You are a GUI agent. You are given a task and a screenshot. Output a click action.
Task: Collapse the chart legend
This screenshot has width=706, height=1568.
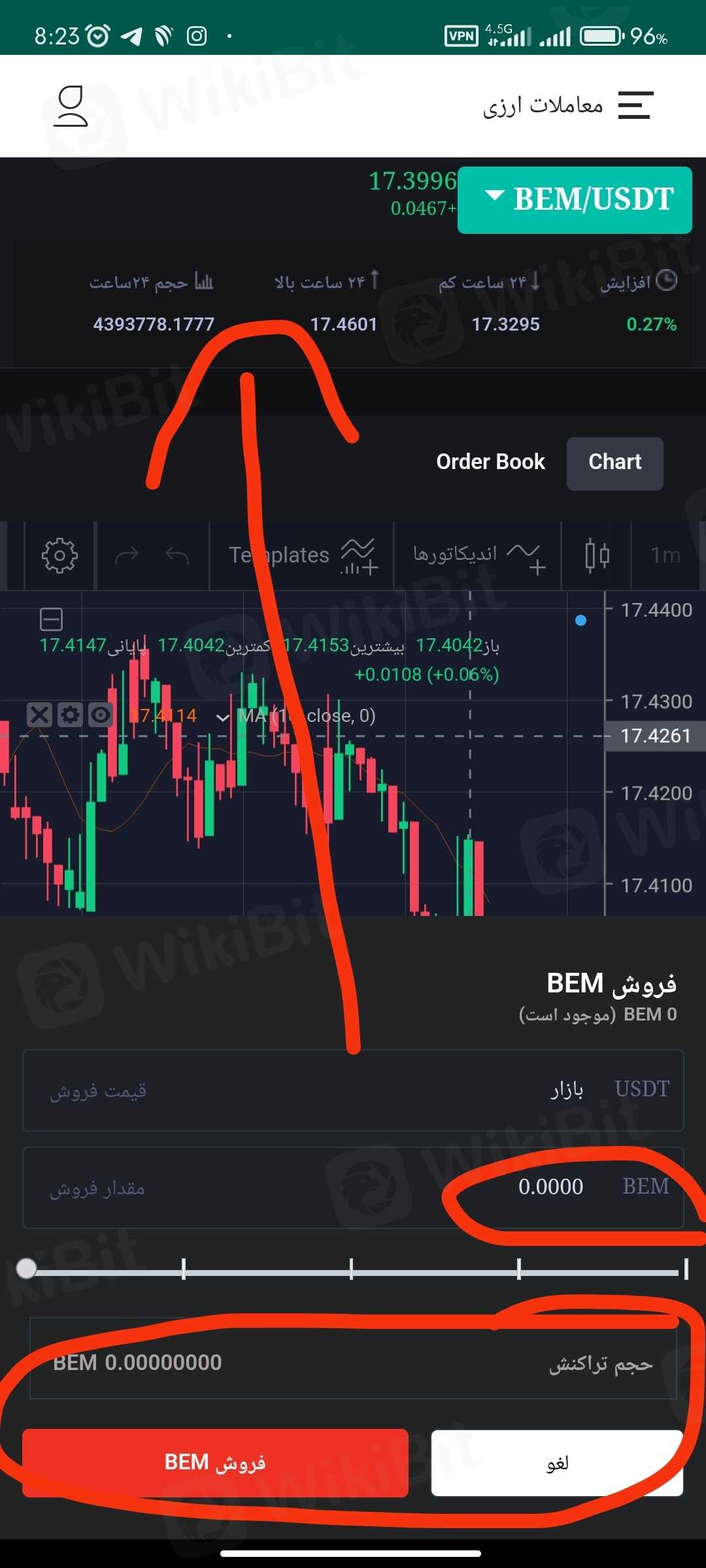pos(51,619)
